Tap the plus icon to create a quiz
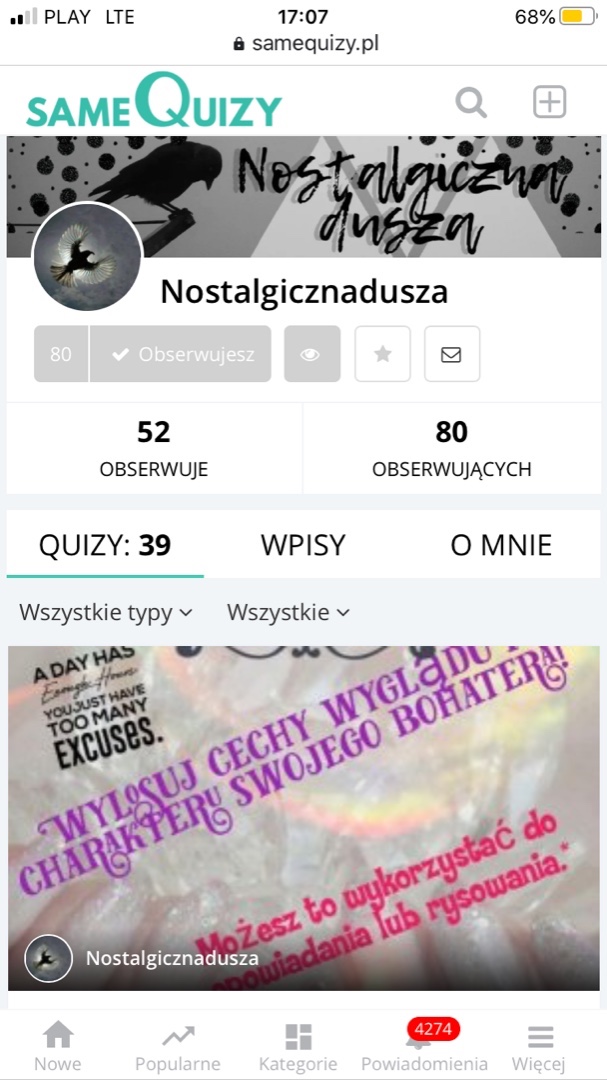 (549, 102)
